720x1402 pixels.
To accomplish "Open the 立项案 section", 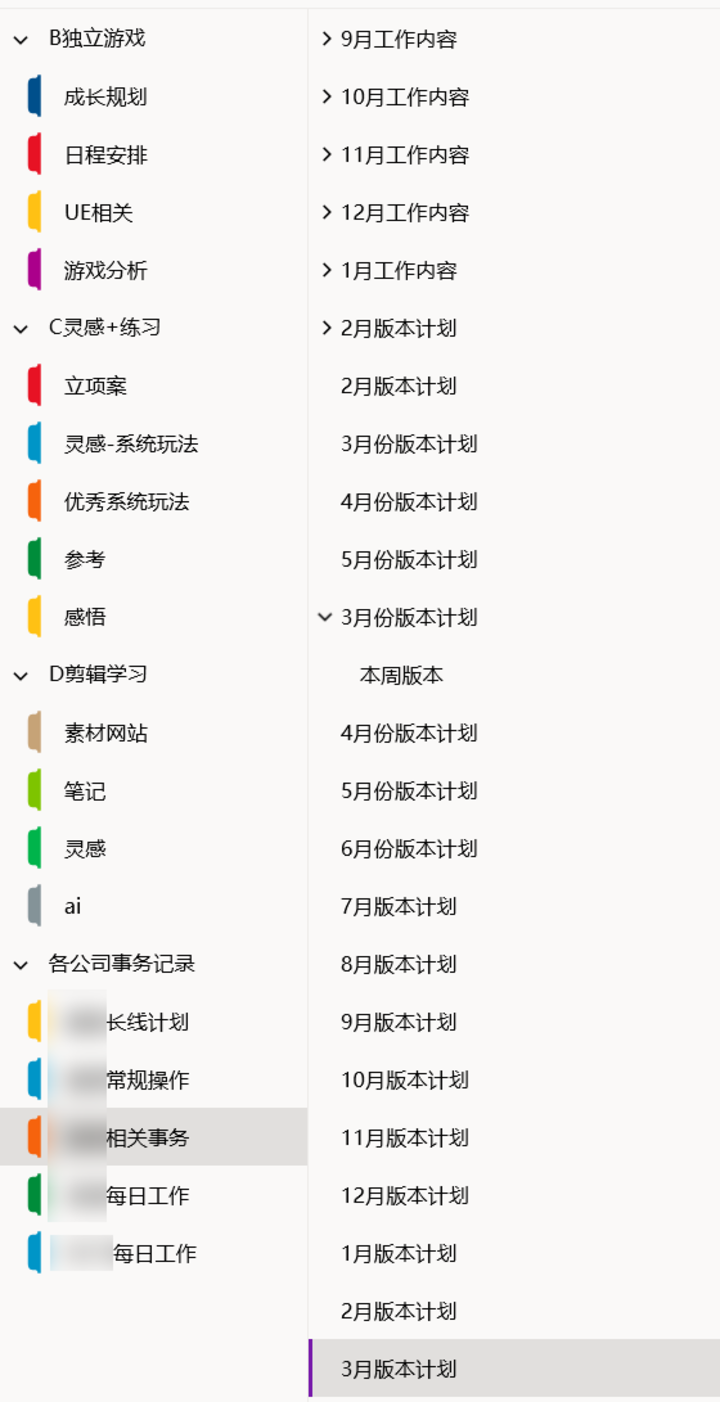I will (x=95, y=386).
